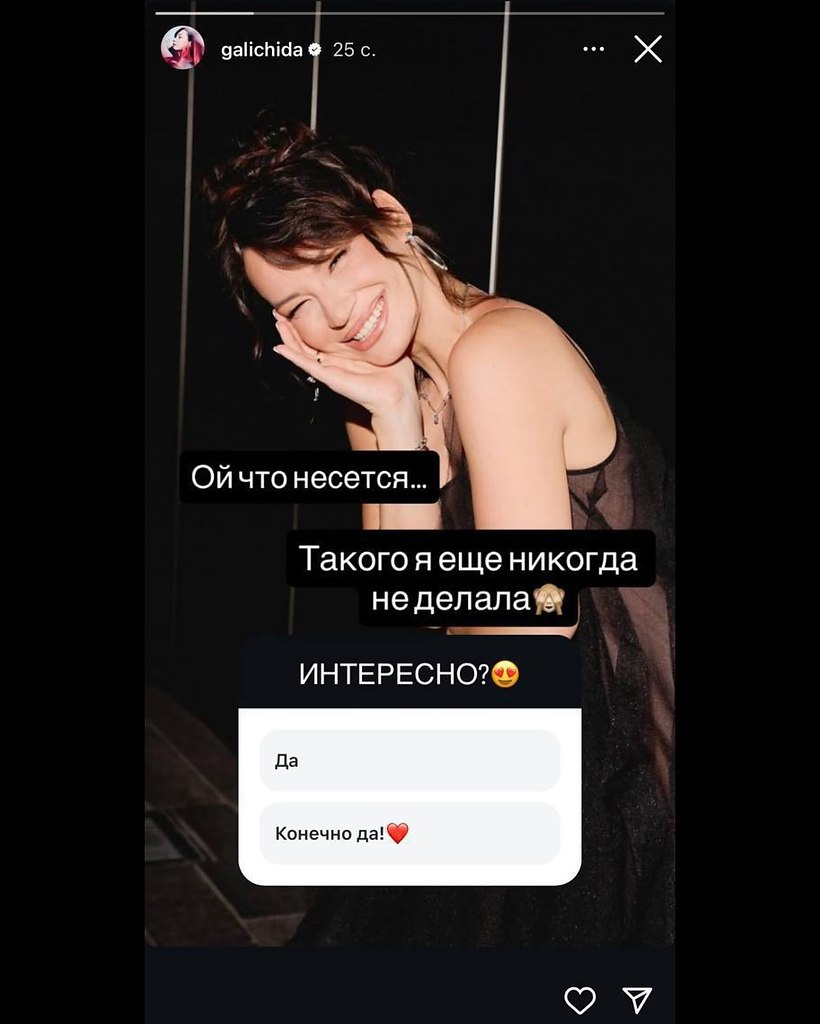This screenshot has width=820, height=1024.
Task: Like this story with the heart
Action: pyautogui.click(x=580, y=999)
